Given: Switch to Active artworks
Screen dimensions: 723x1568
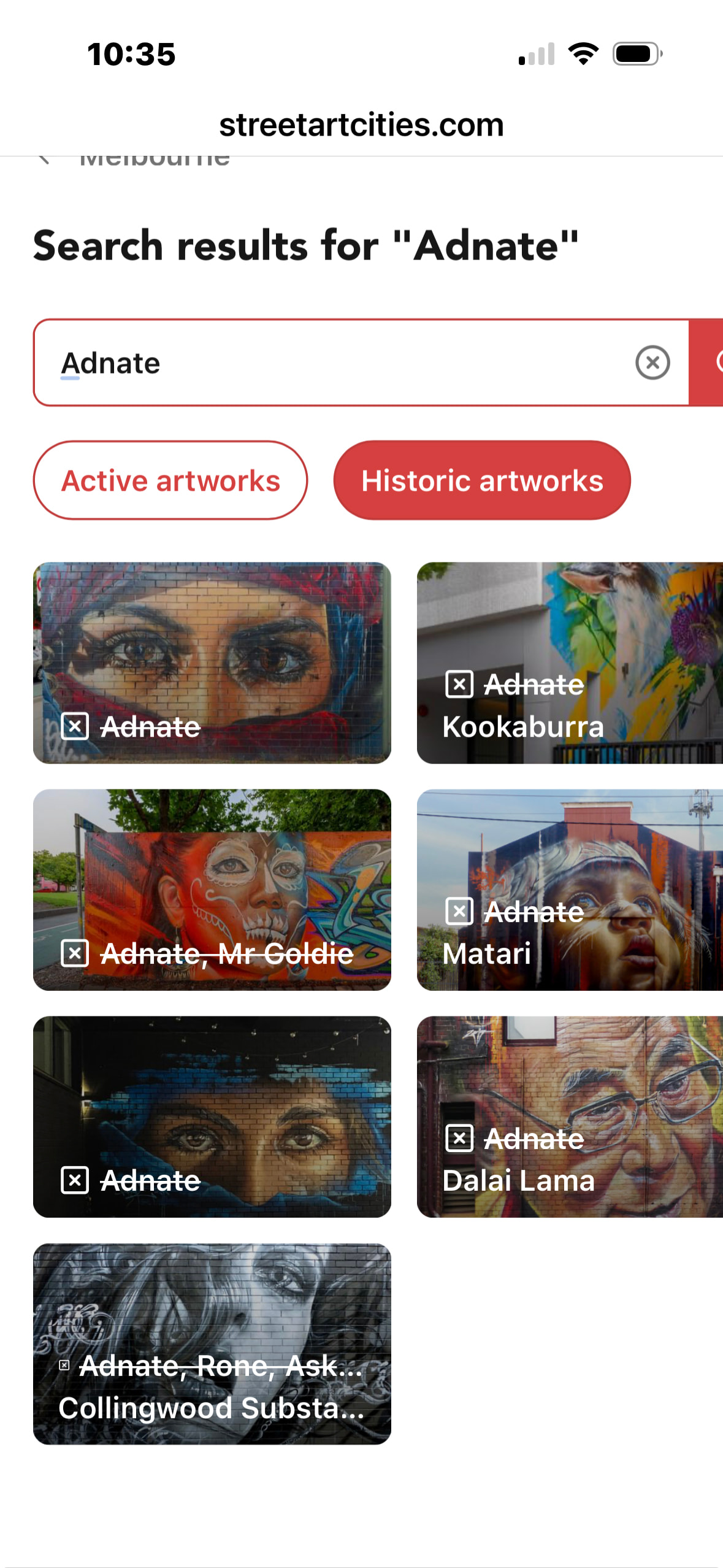Looking at the screenshot, I should (x=170, y=480).
